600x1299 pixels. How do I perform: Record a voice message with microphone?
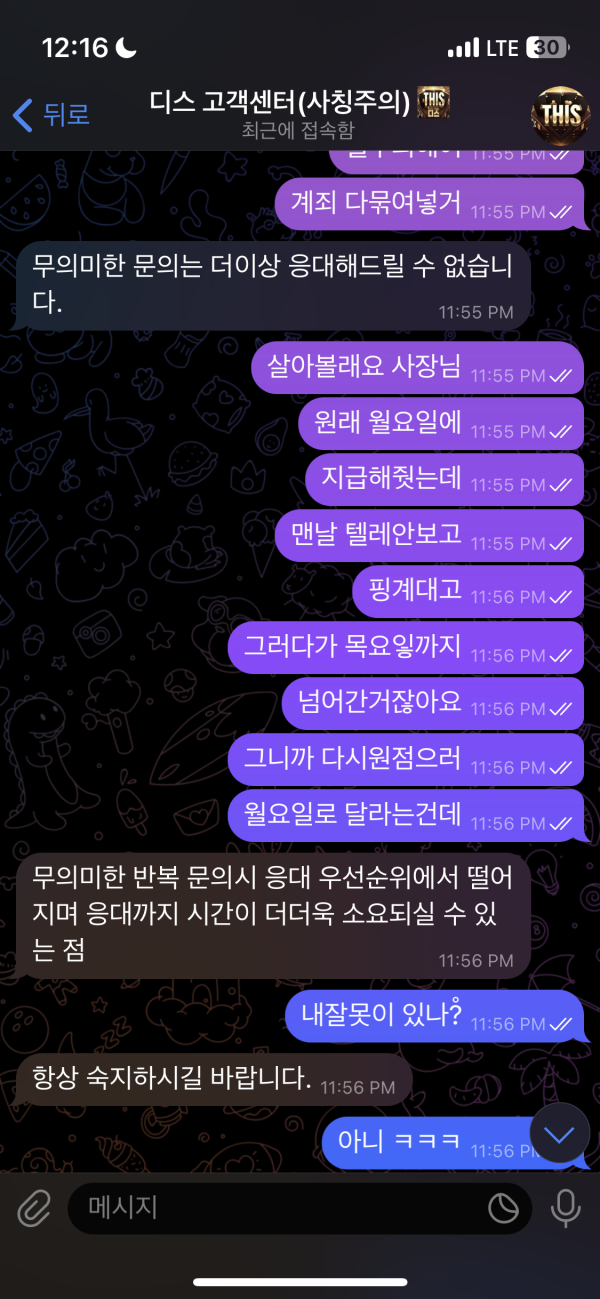coord(565,1208)
